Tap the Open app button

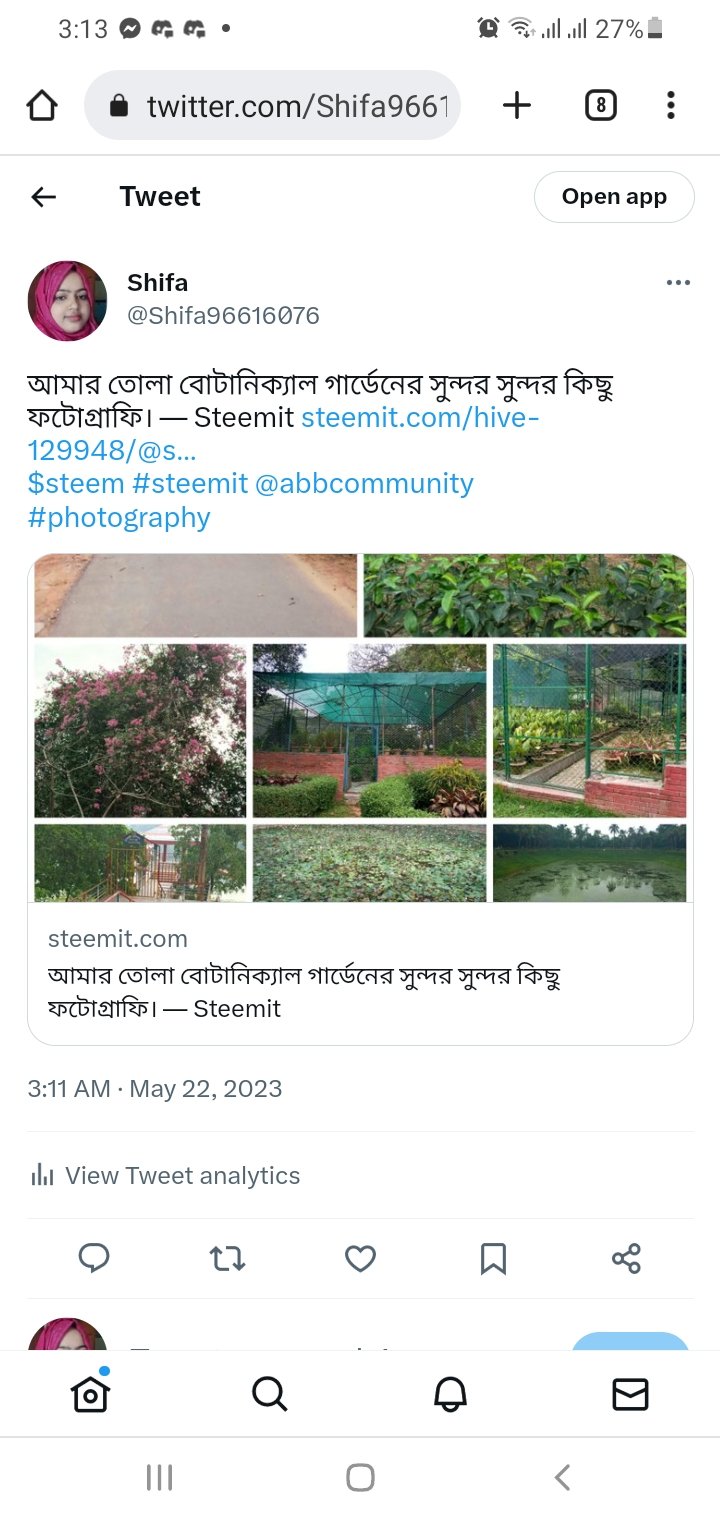click(x=614, y=197)
